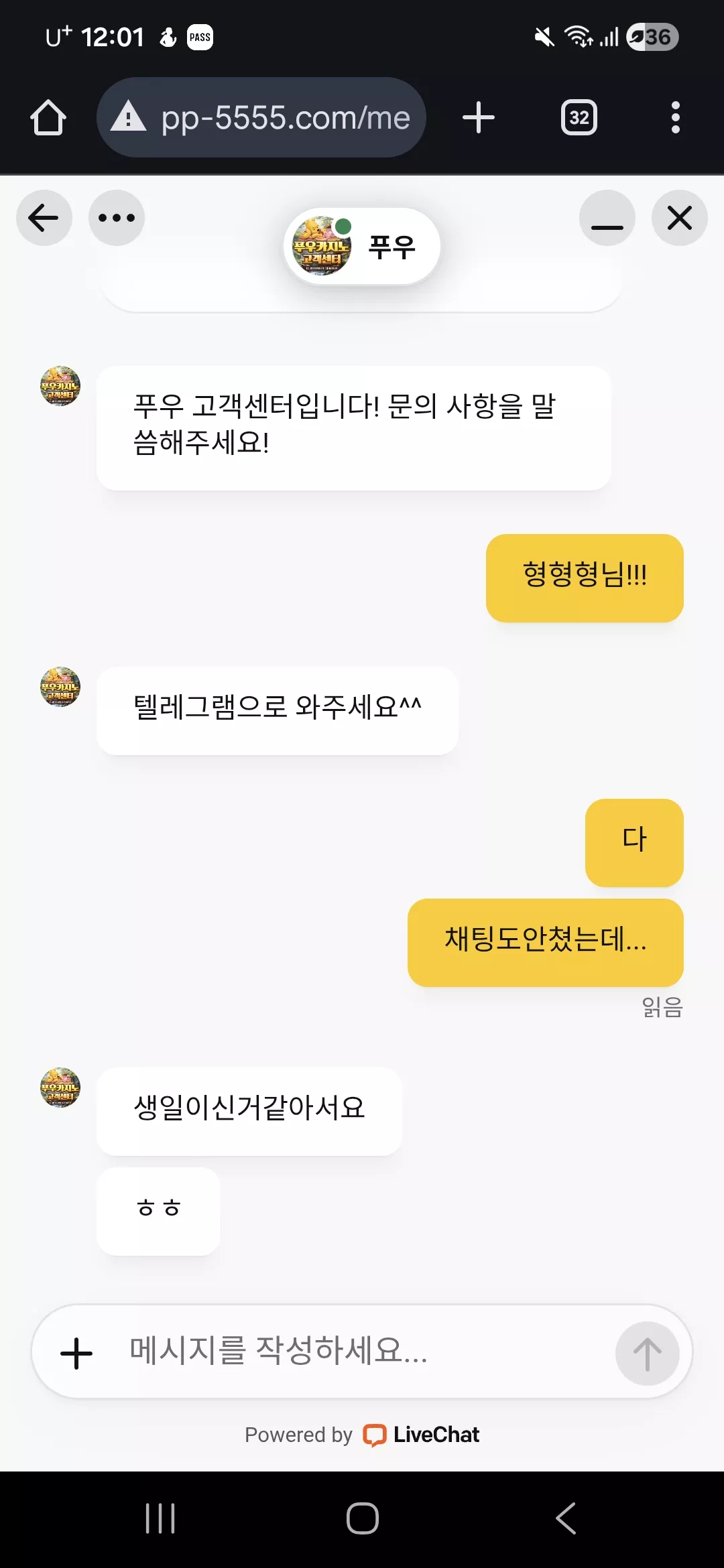Tap the browser home icon

[x=48, y=118]
